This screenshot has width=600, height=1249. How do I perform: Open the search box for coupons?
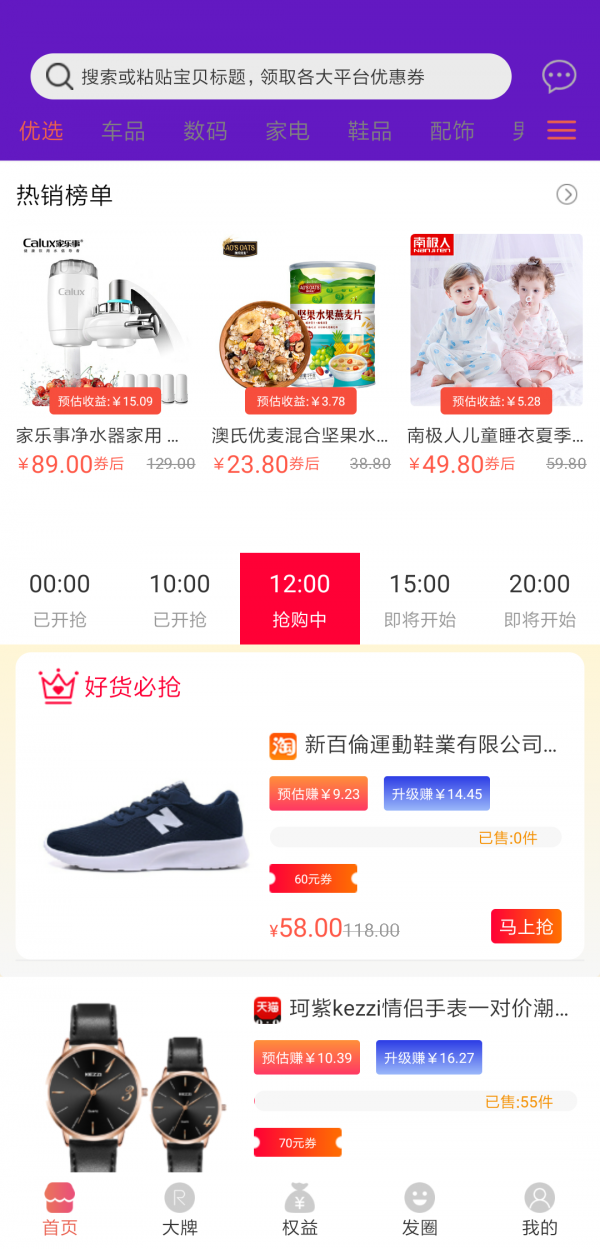270,77
